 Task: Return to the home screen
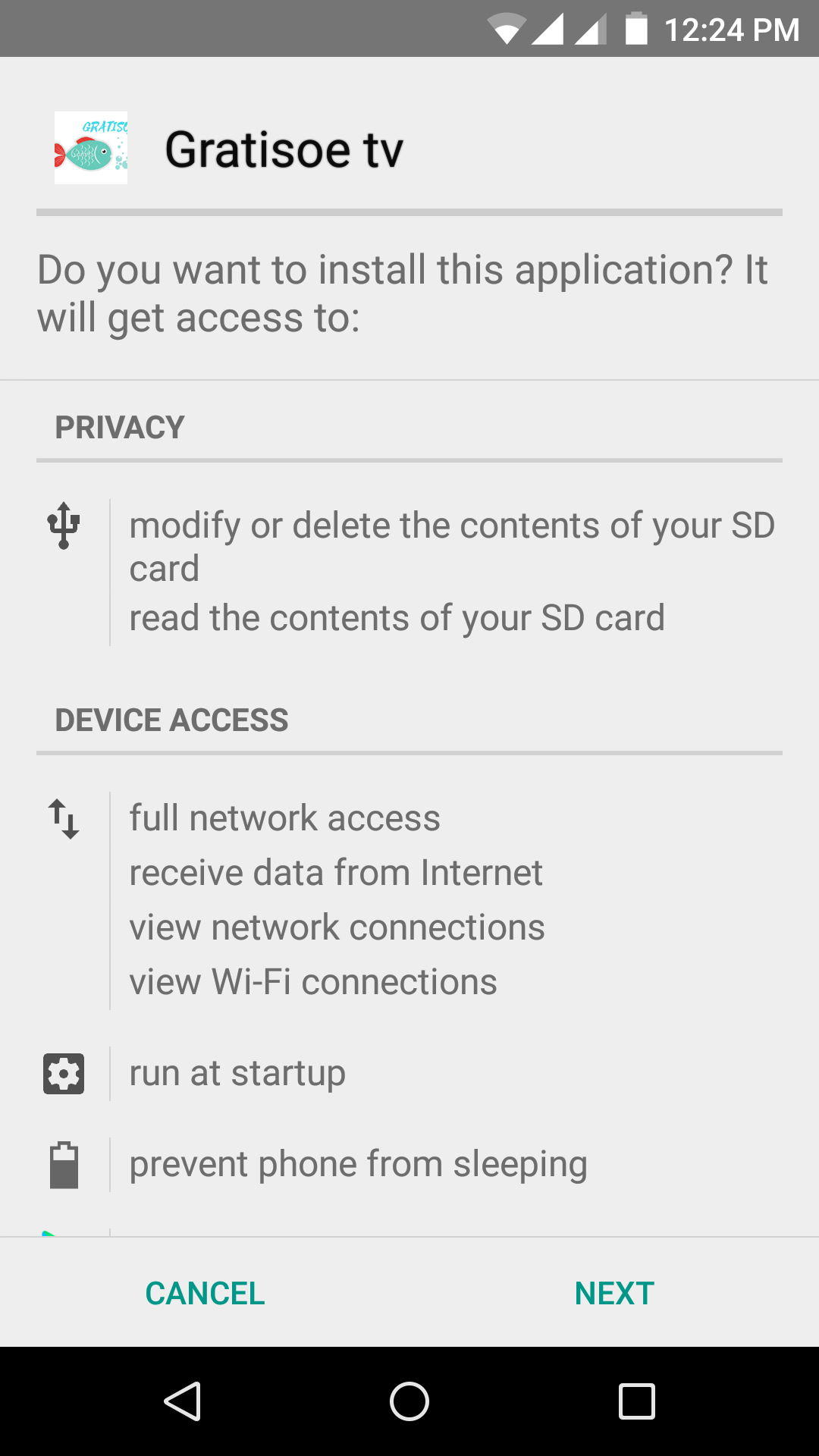pyautogui.click(x=409, y=1401)
